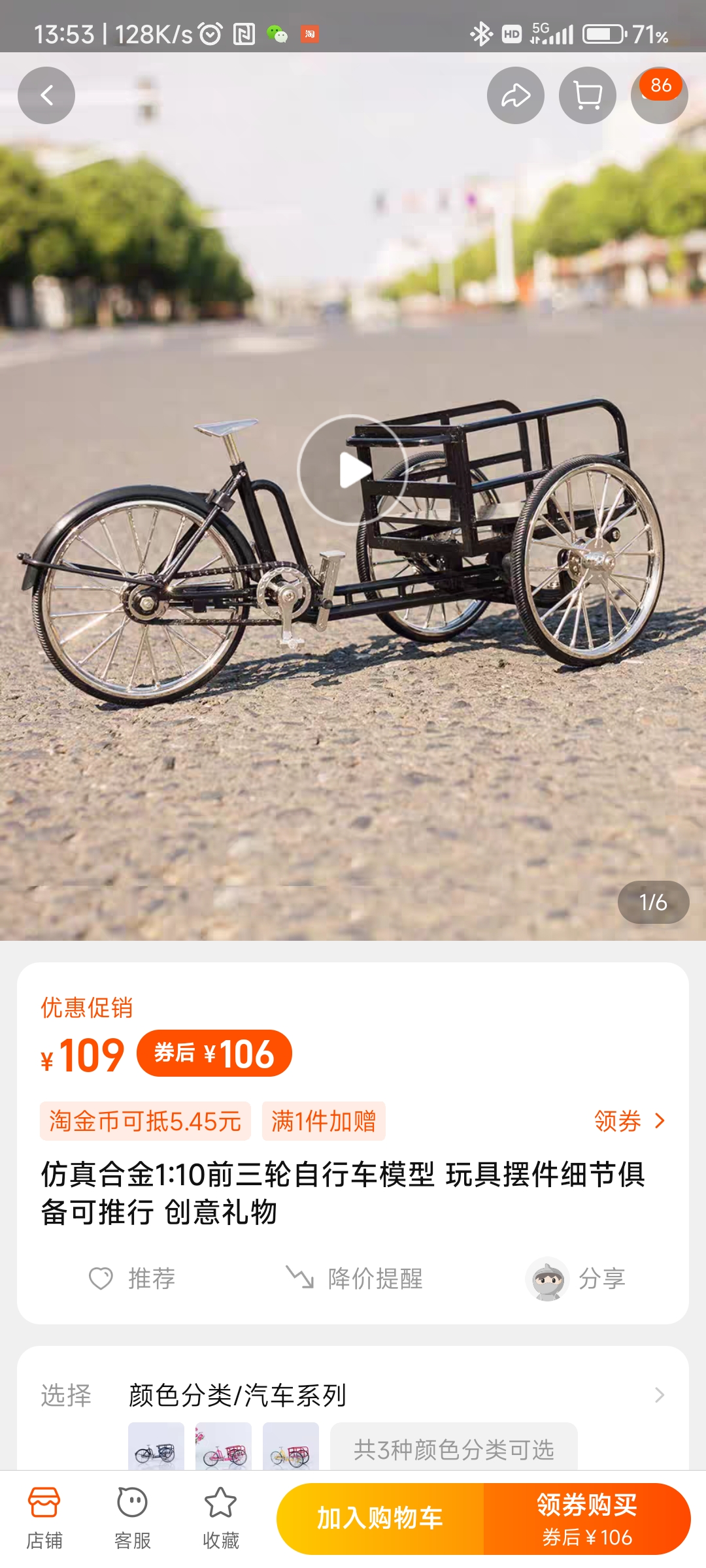Share this product via the arrow icon
The height and width of the screenshot is (1568, 706).
coord(515,95)
